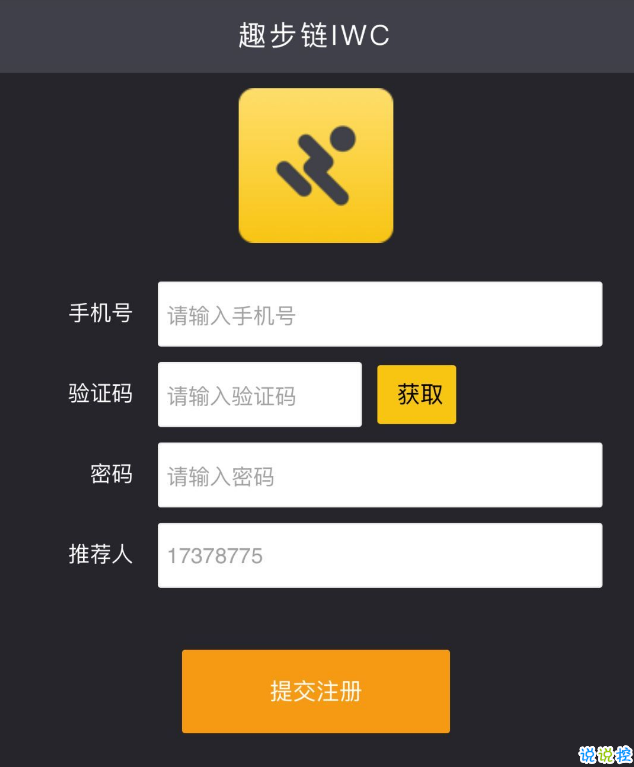Focus the verification code field
This screenshot has height=767, width=634.
[260, 395]
